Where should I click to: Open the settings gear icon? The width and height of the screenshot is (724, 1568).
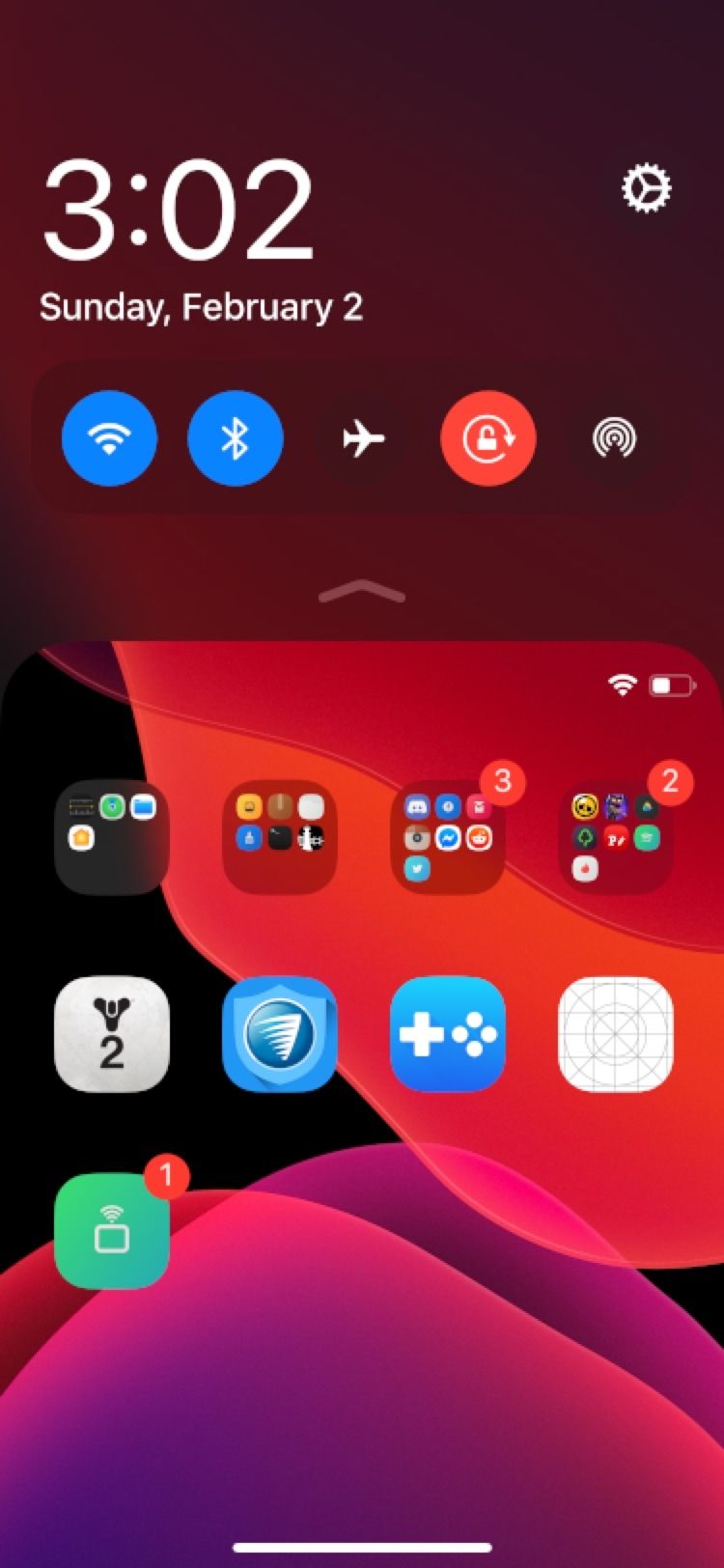coord(645,188)
